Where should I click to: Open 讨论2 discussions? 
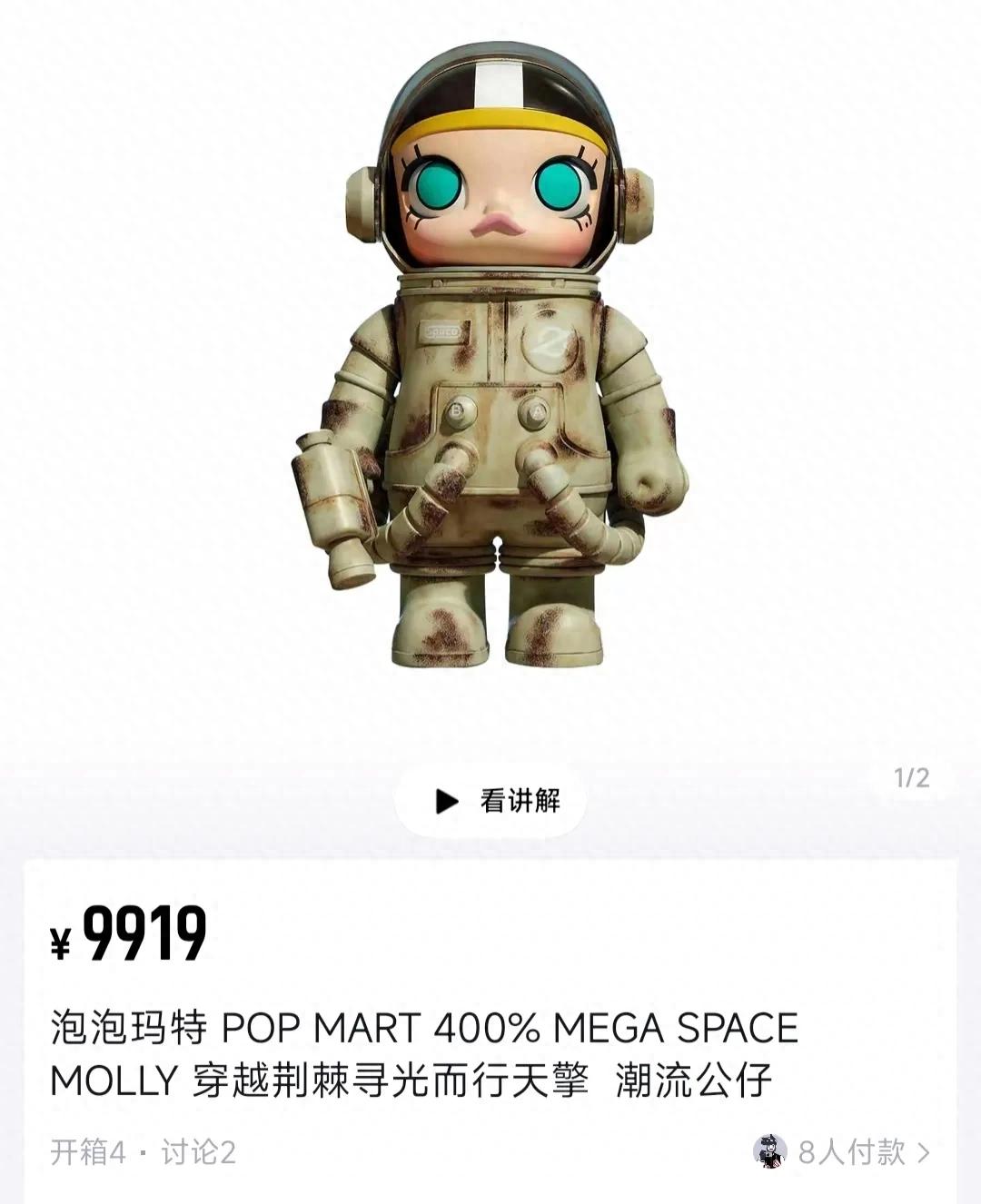[199, 1152]
